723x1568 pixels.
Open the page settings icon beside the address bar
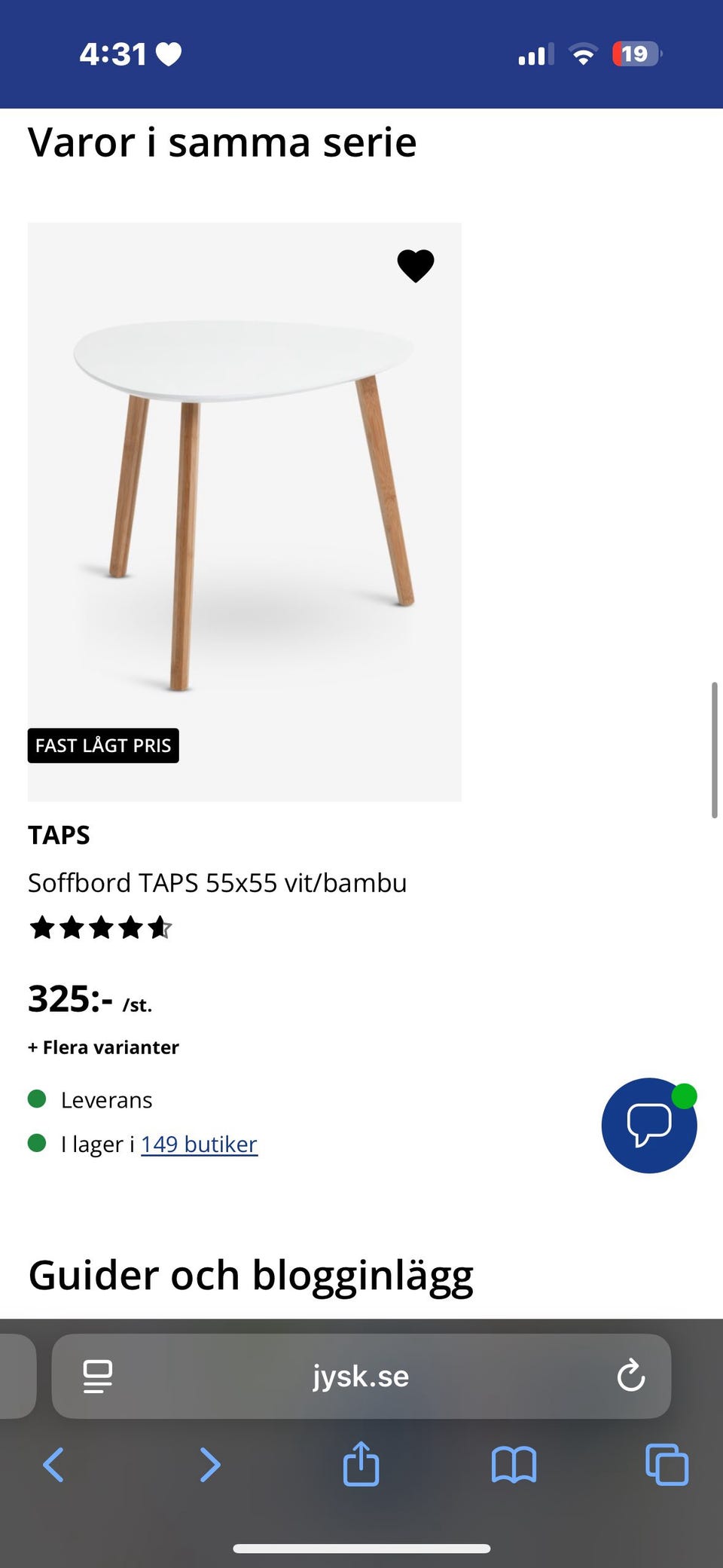96,1376
